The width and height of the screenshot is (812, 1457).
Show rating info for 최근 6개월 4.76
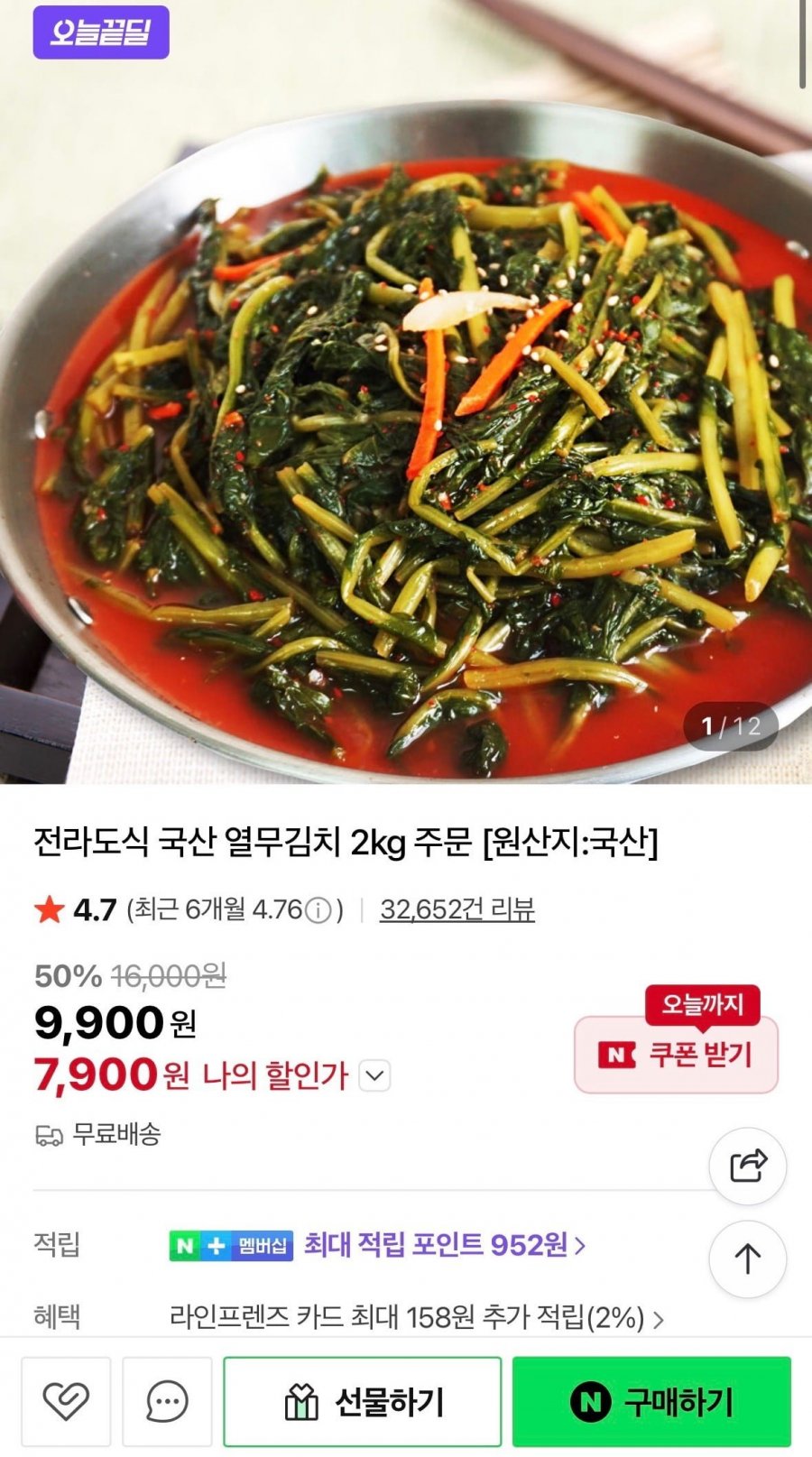coord(318,910)
